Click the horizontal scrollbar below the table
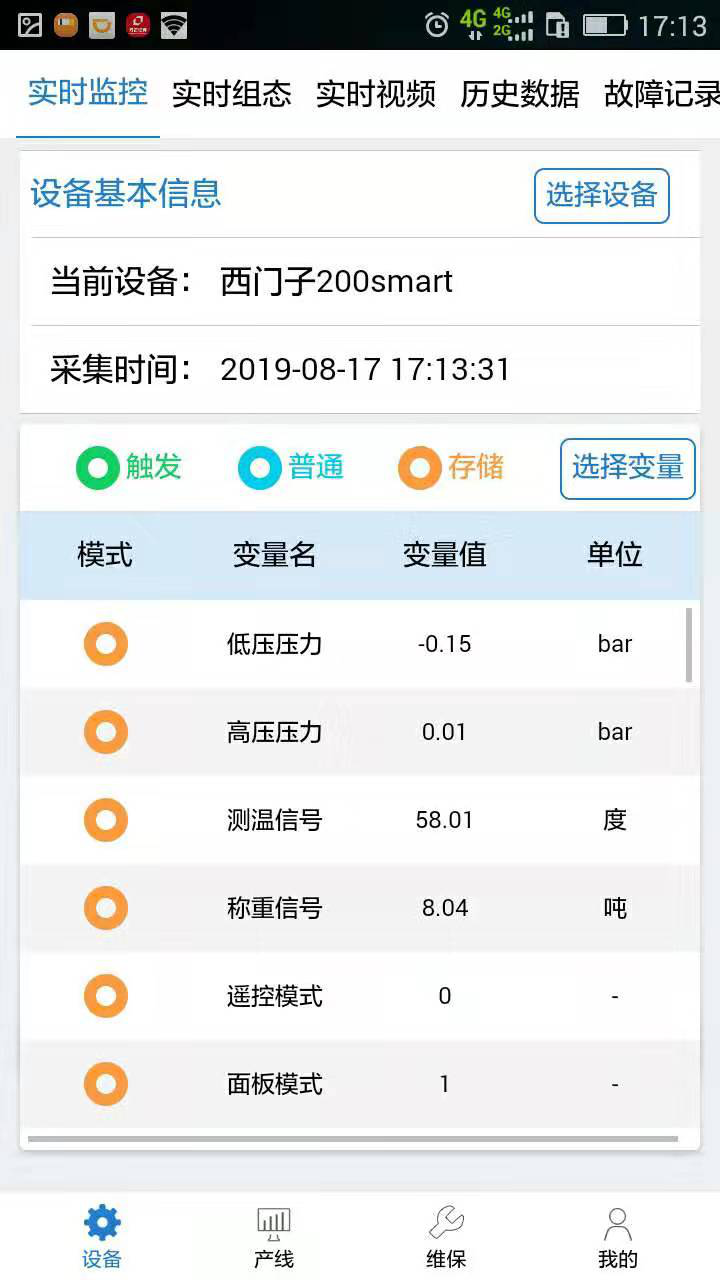This screenshot has height=1280, width=720. 360,1135
